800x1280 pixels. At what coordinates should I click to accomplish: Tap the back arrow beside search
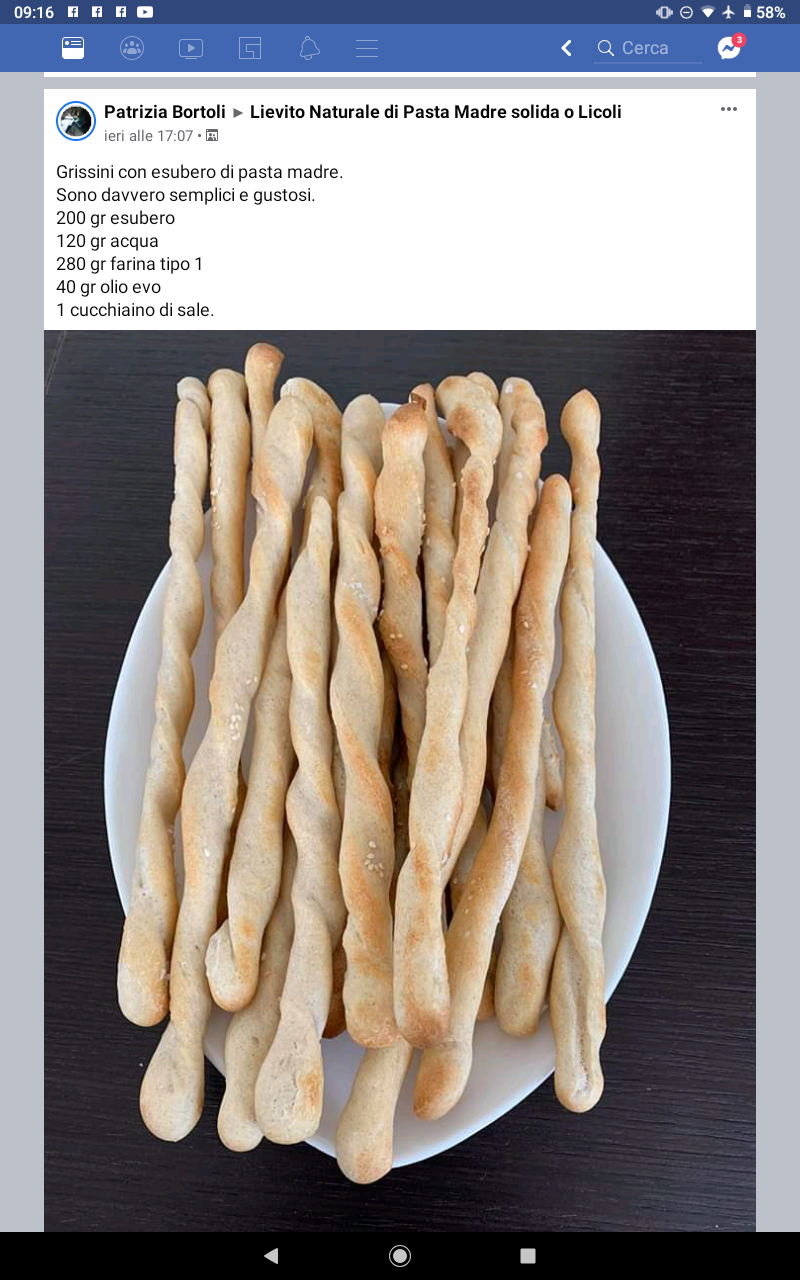tap(566, 48)
